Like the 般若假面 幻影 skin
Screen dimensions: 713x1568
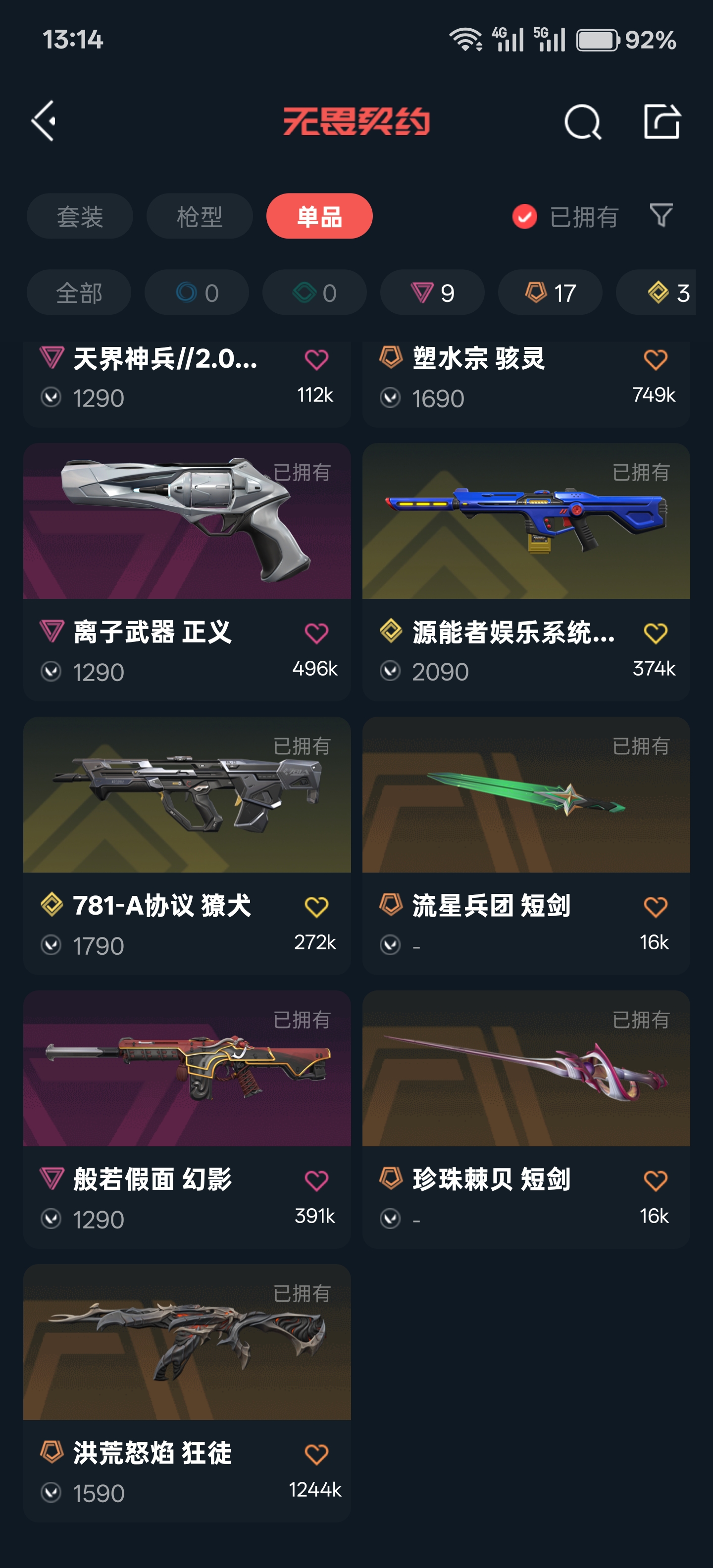[316, 1181]
